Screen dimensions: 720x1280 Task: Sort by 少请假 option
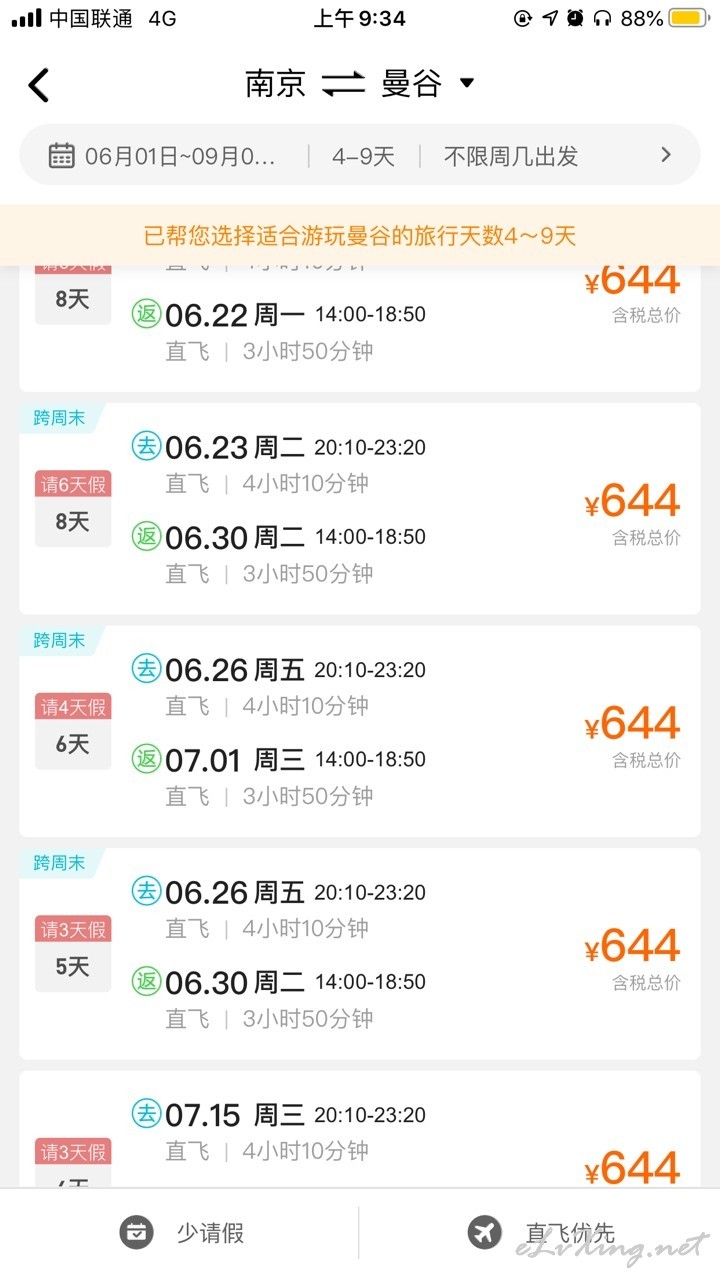click(x=181, y=1232)
